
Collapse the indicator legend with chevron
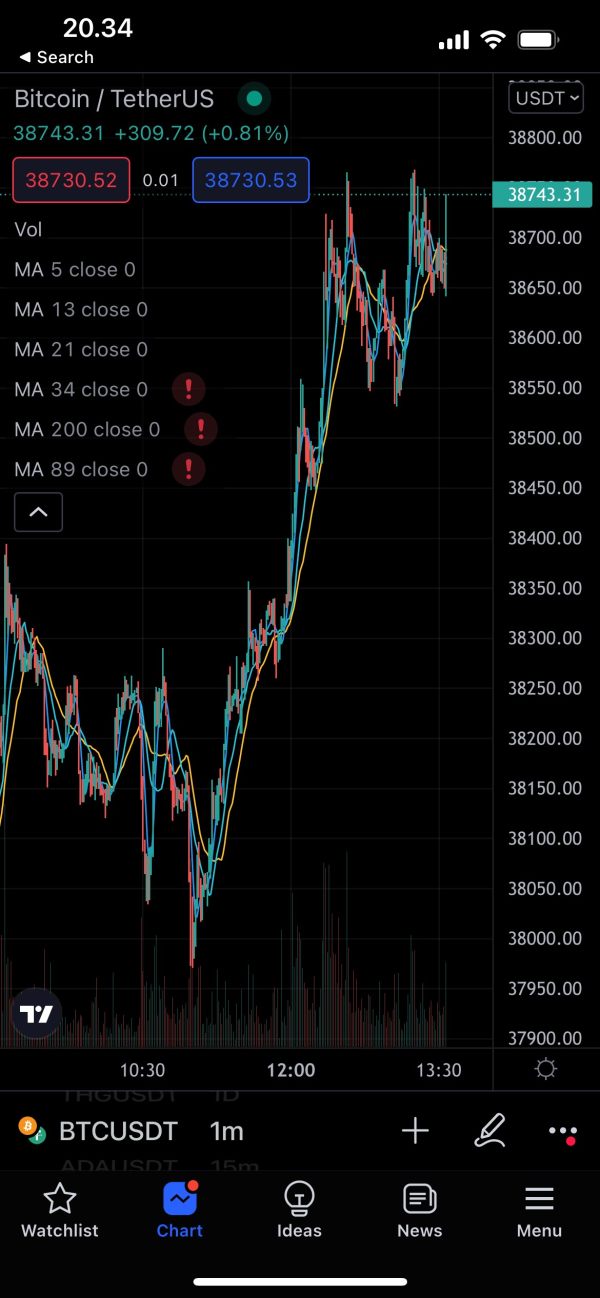coord(38,512)
